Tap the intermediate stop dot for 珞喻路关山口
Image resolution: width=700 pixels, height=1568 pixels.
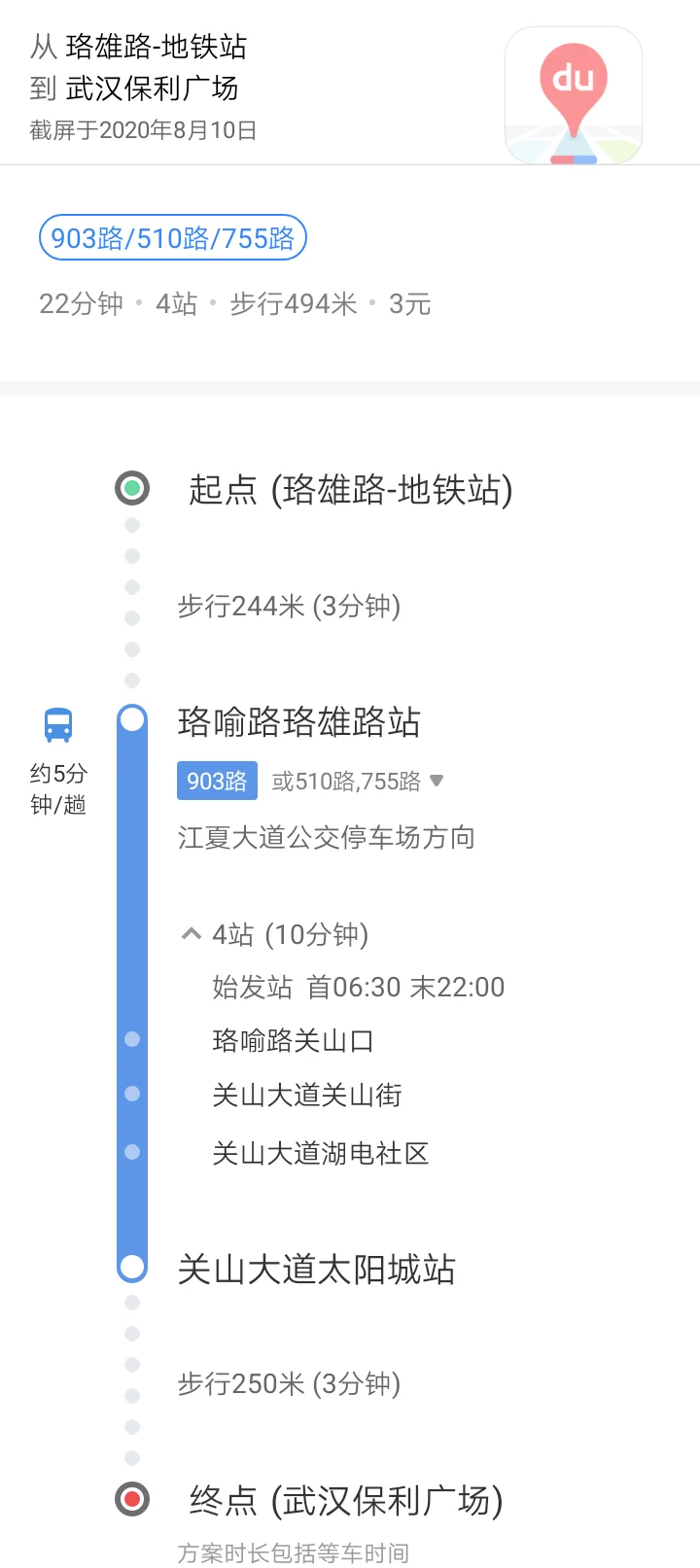[132, 1038]
